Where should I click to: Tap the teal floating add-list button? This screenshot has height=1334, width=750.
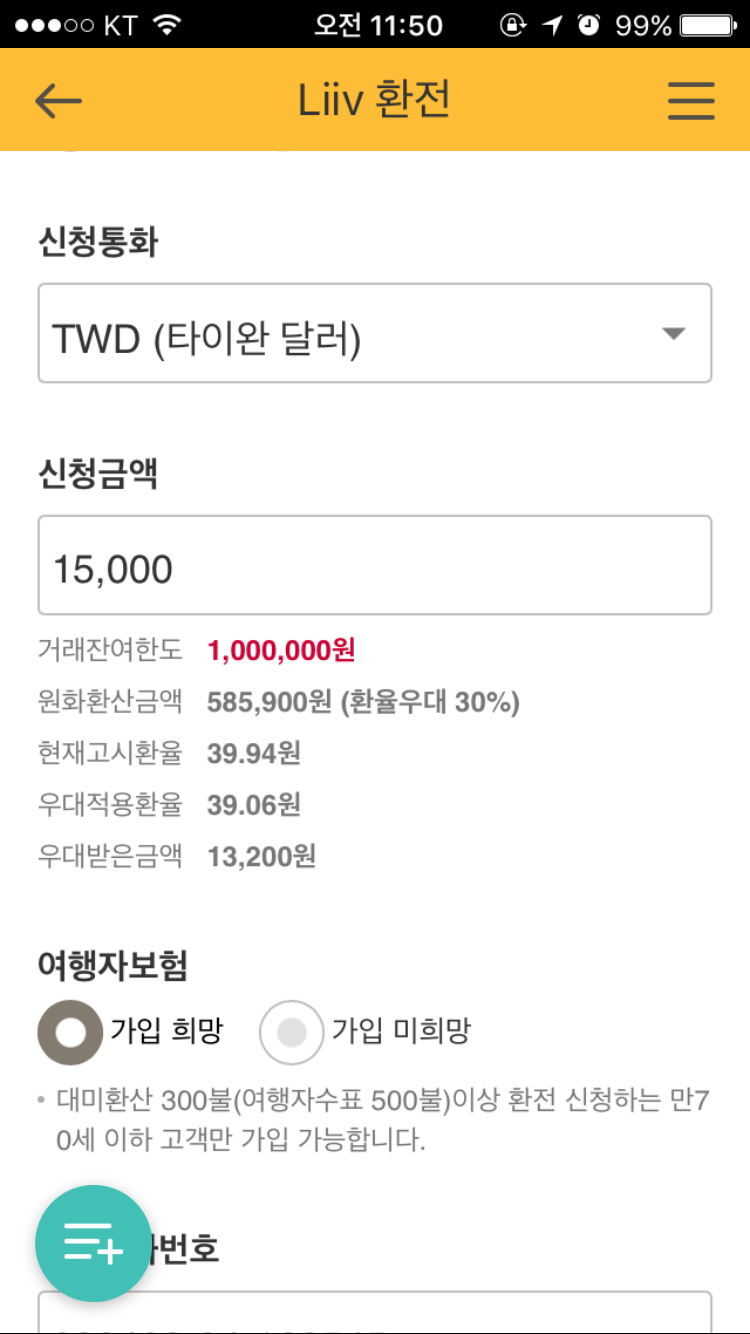pyautogui.click(x=93, y=1243)
